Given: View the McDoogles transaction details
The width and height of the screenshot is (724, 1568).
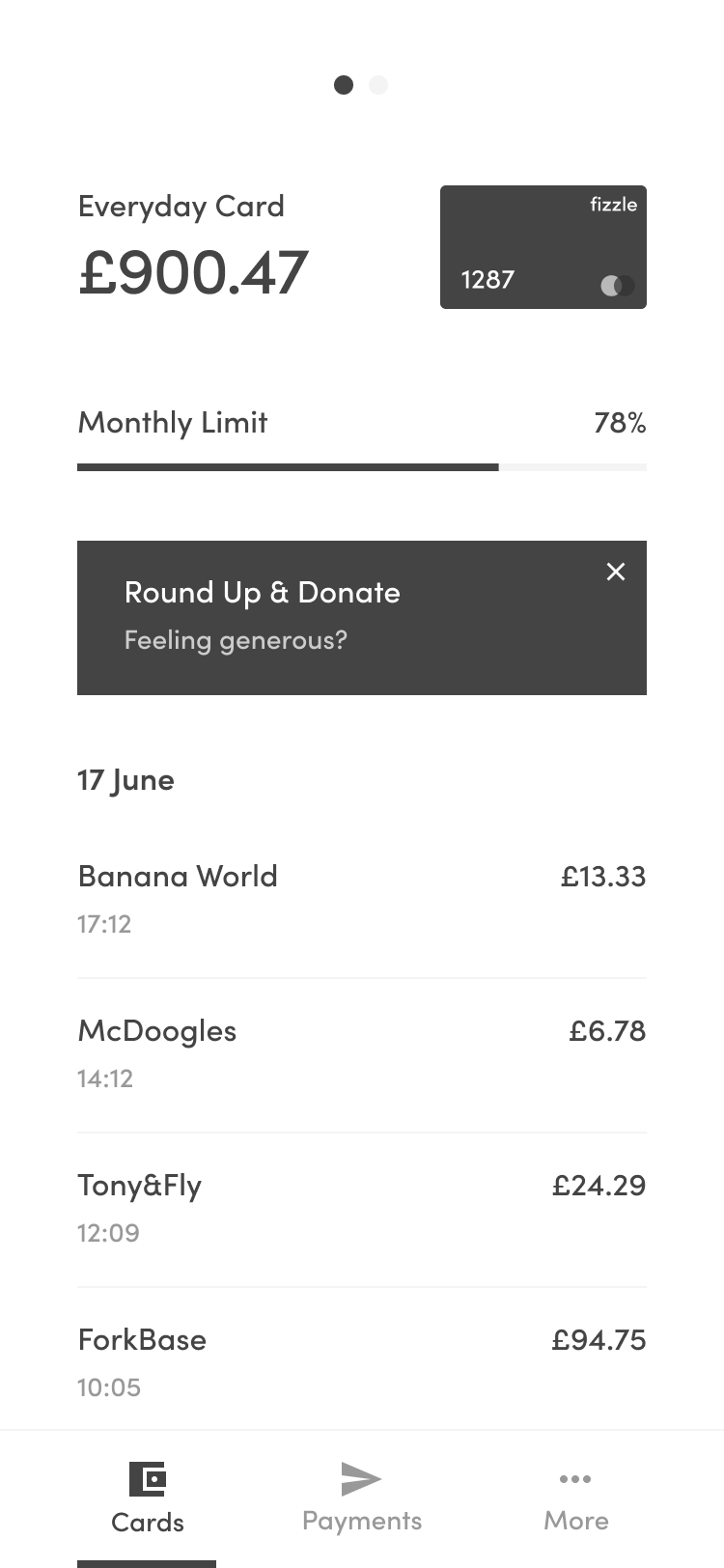Looking at the screenshot, I should (x=361, y=1052).
